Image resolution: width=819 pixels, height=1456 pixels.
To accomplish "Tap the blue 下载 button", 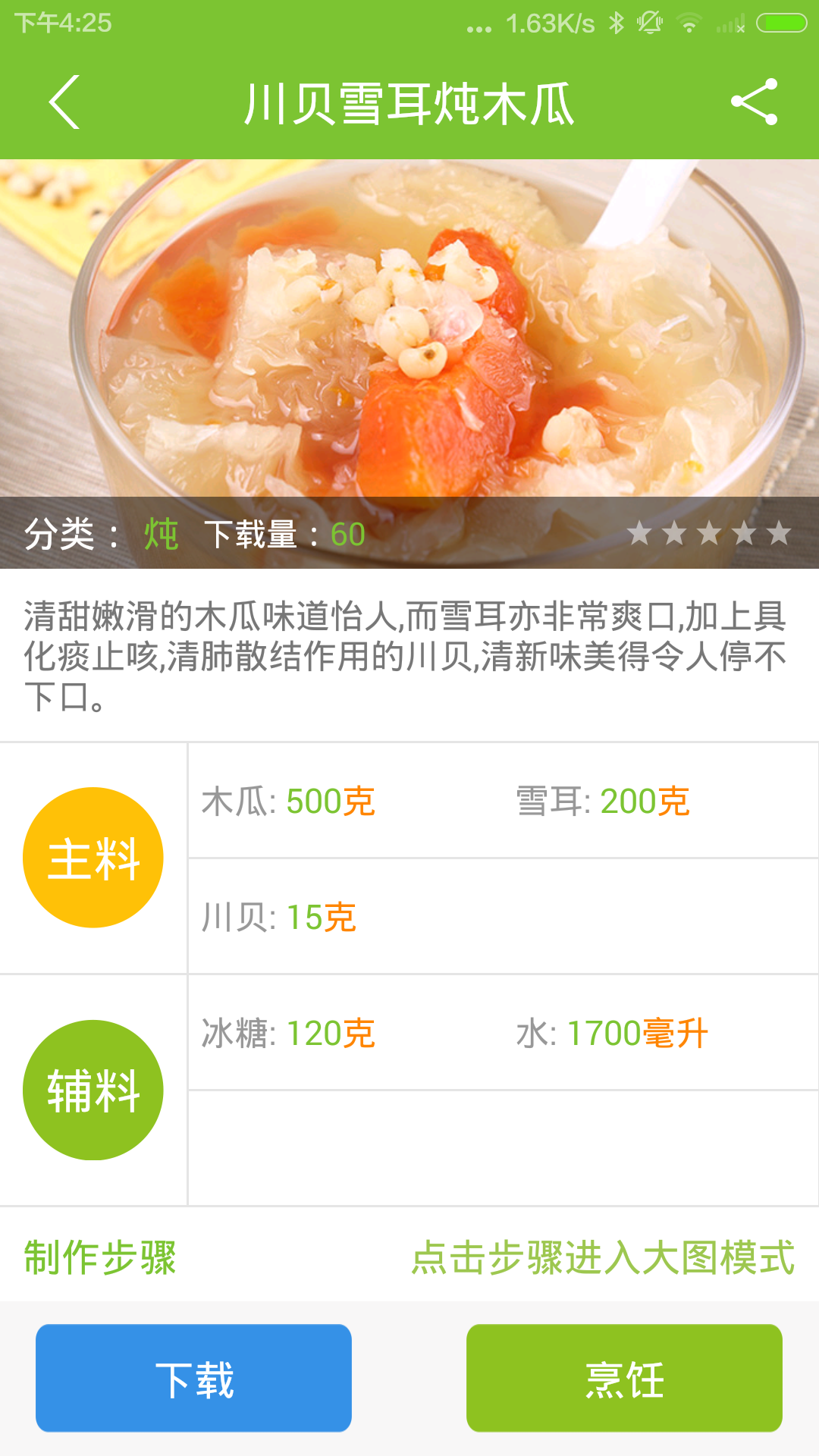I will 193,1378.
